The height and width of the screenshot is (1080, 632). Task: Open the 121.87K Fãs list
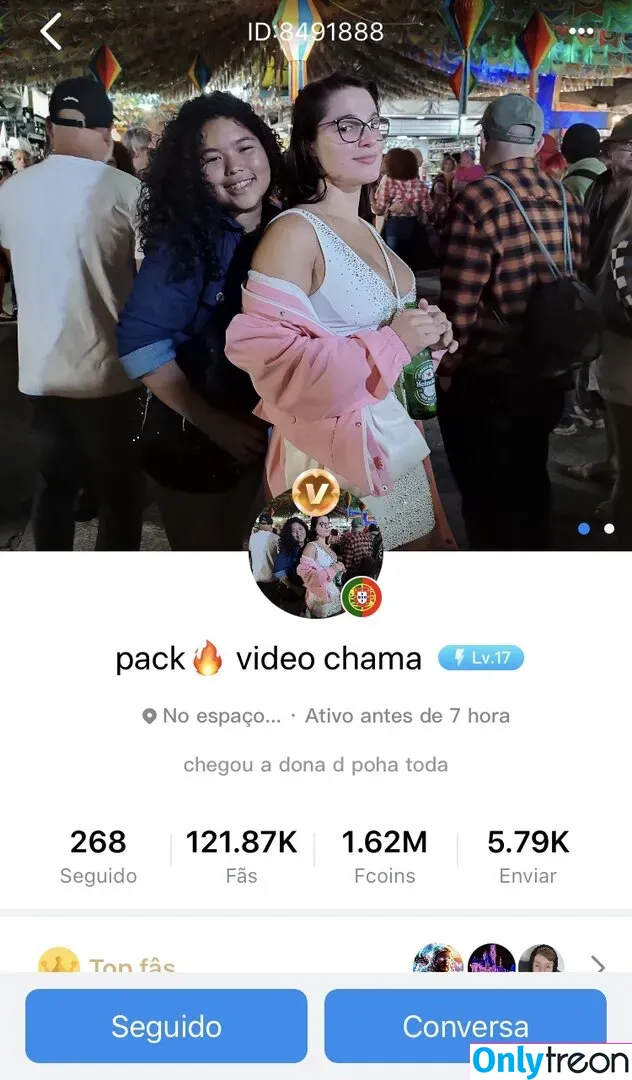coord(241,857)
